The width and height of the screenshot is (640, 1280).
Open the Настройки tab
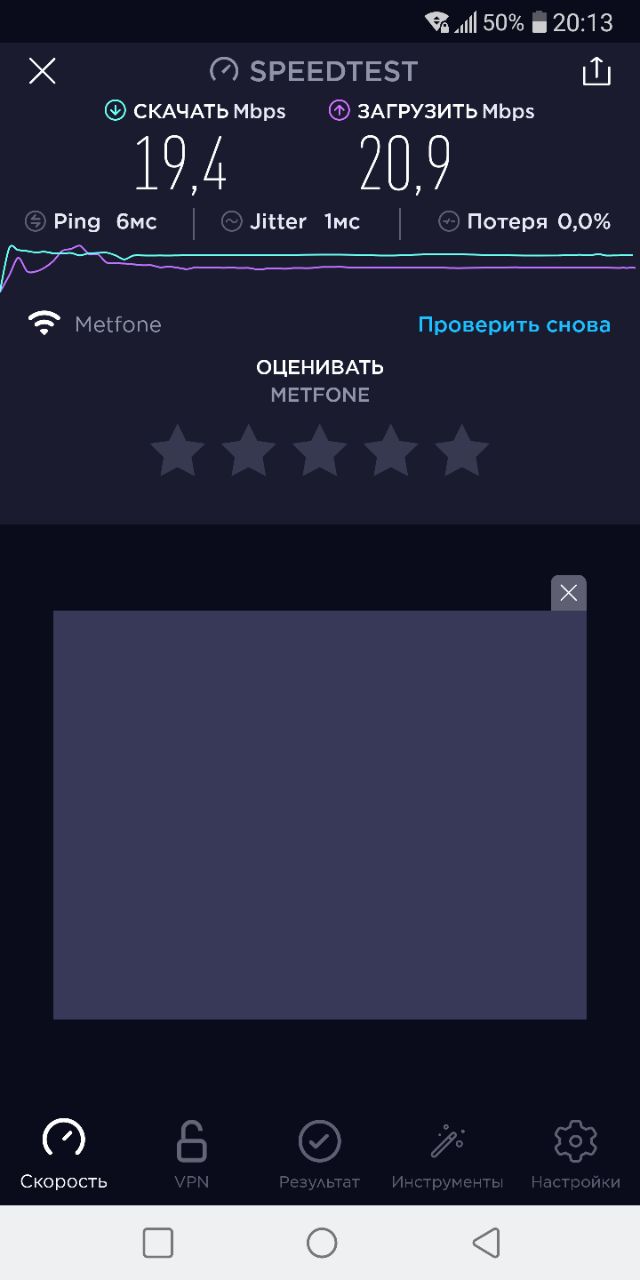pyautogui.click(x=575, y=1154)
